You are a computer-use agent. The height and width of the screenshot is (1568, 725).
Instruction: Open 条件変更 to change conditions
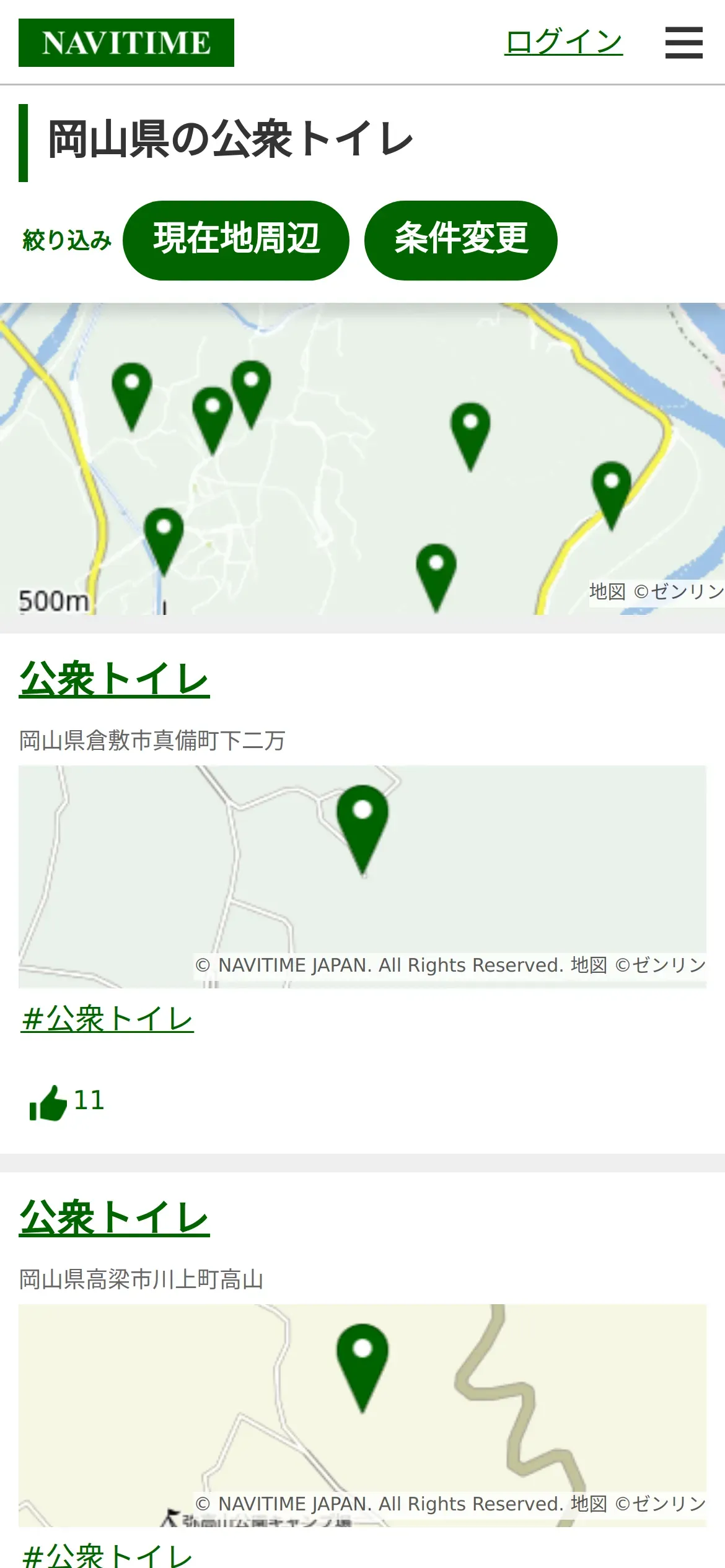click(461, 240)
